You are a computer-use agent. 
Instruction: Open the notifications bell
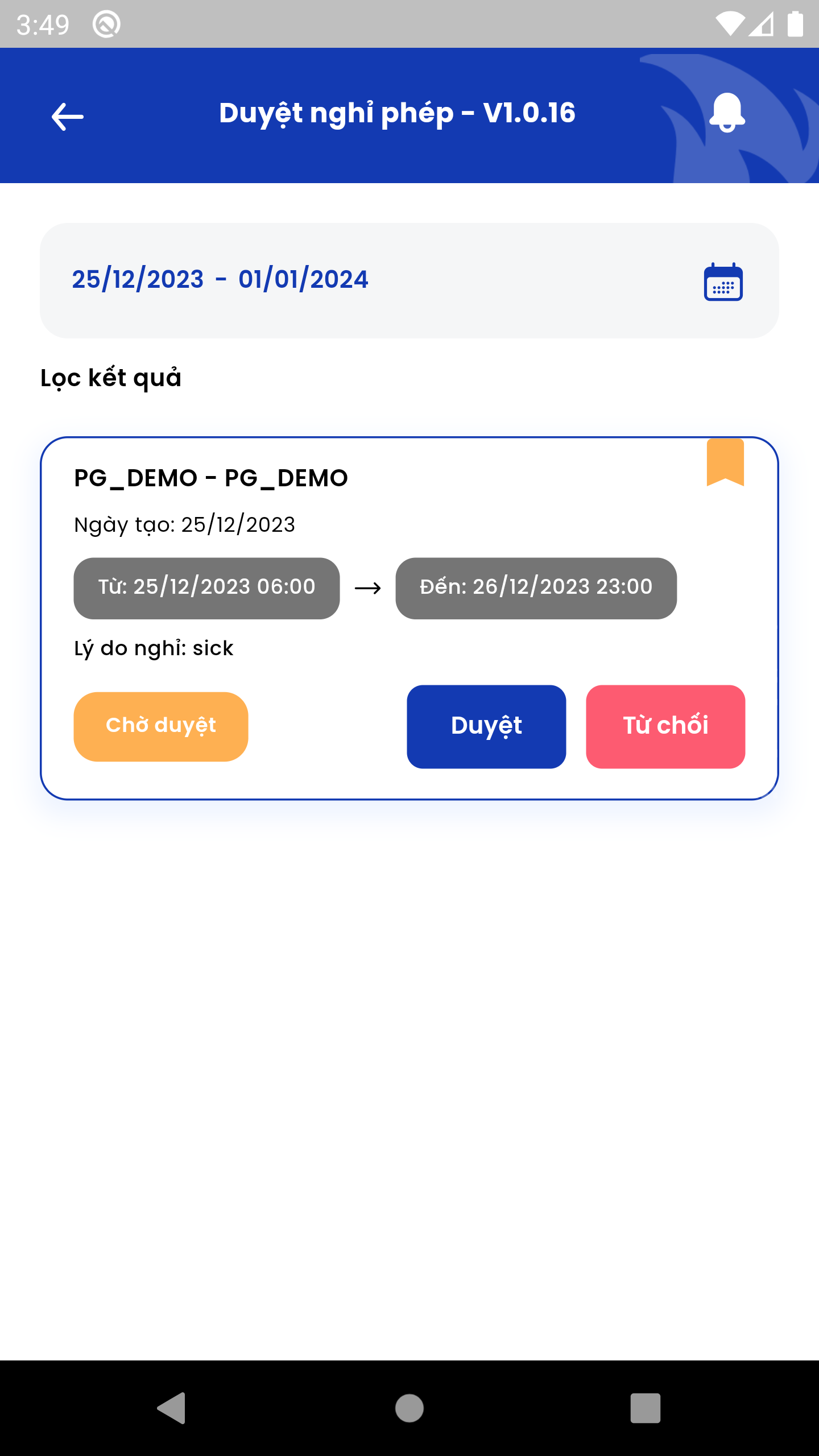point(727,113)
